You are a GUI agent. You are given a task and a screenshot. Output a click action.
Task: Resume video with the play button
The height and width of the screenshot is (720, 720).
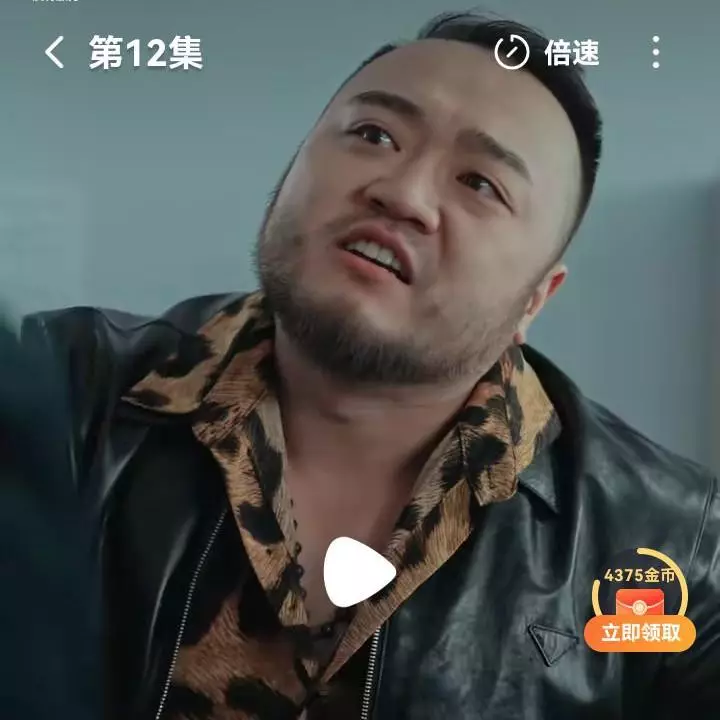click(x=358, y=572)
